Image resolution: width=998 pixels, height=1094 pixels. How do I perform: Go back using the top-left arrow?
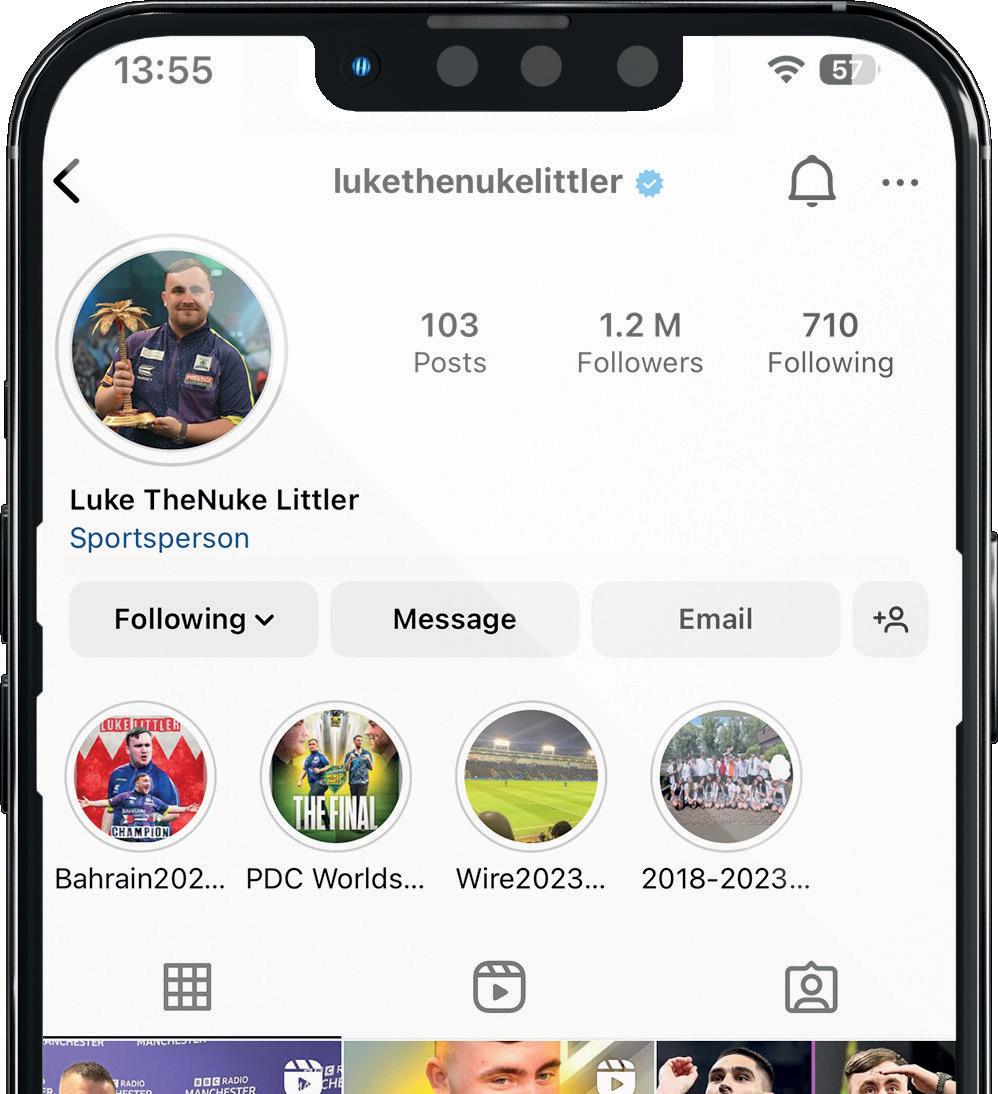[x=67, y=183]
